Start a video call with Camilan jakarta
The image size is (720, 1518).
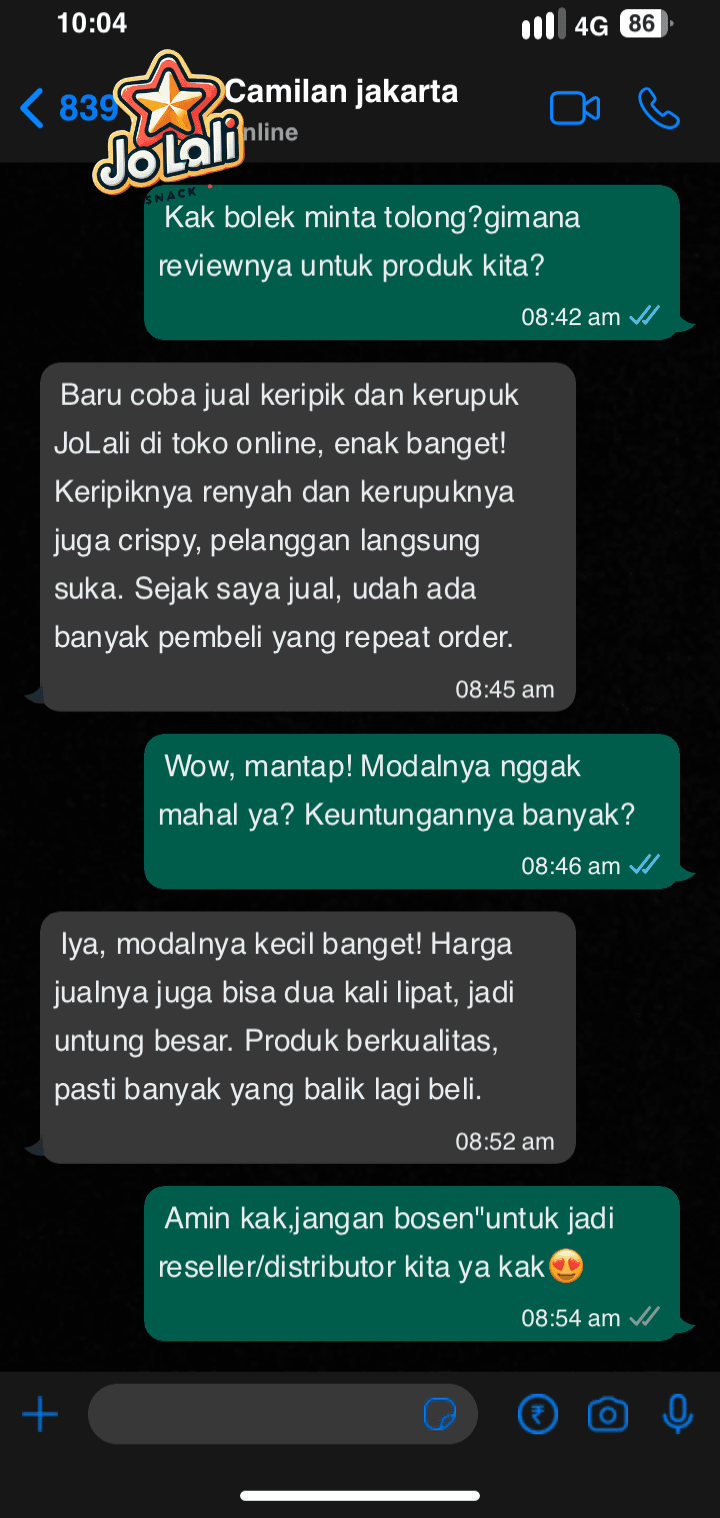(x=574, y=109)
